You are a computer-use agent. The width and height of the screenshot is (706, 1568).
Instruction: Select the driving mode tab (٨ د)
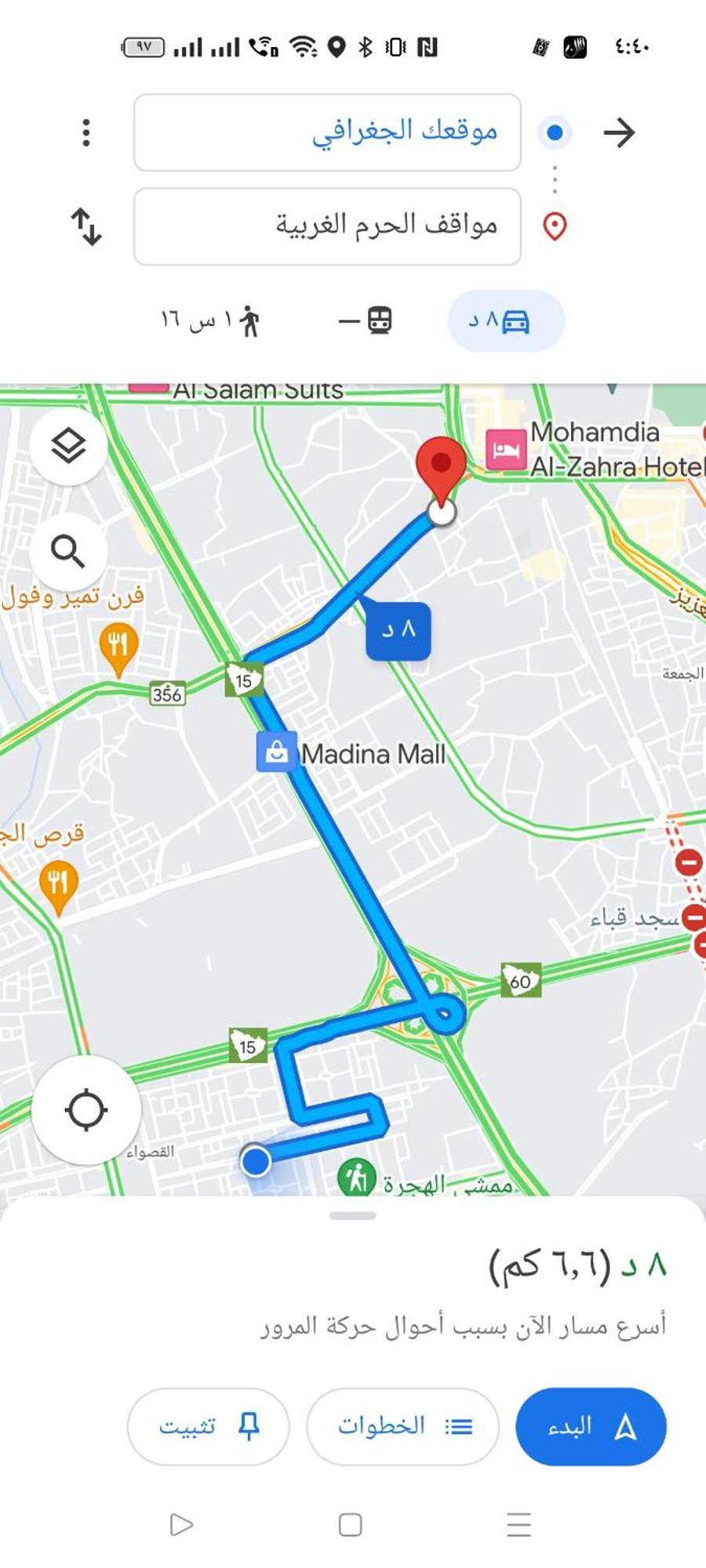click(505, 321)
